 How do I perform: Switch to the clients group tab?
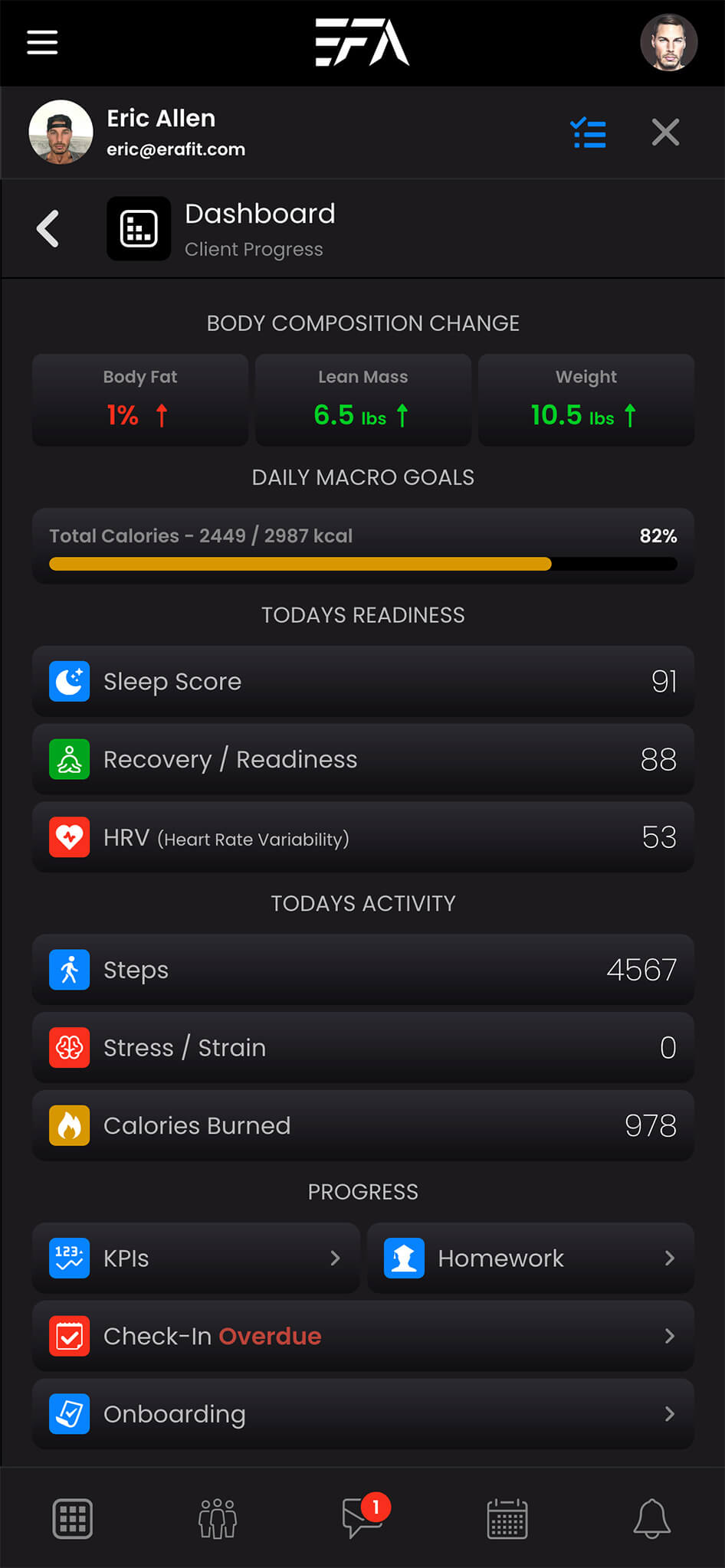pos(218,1518)
